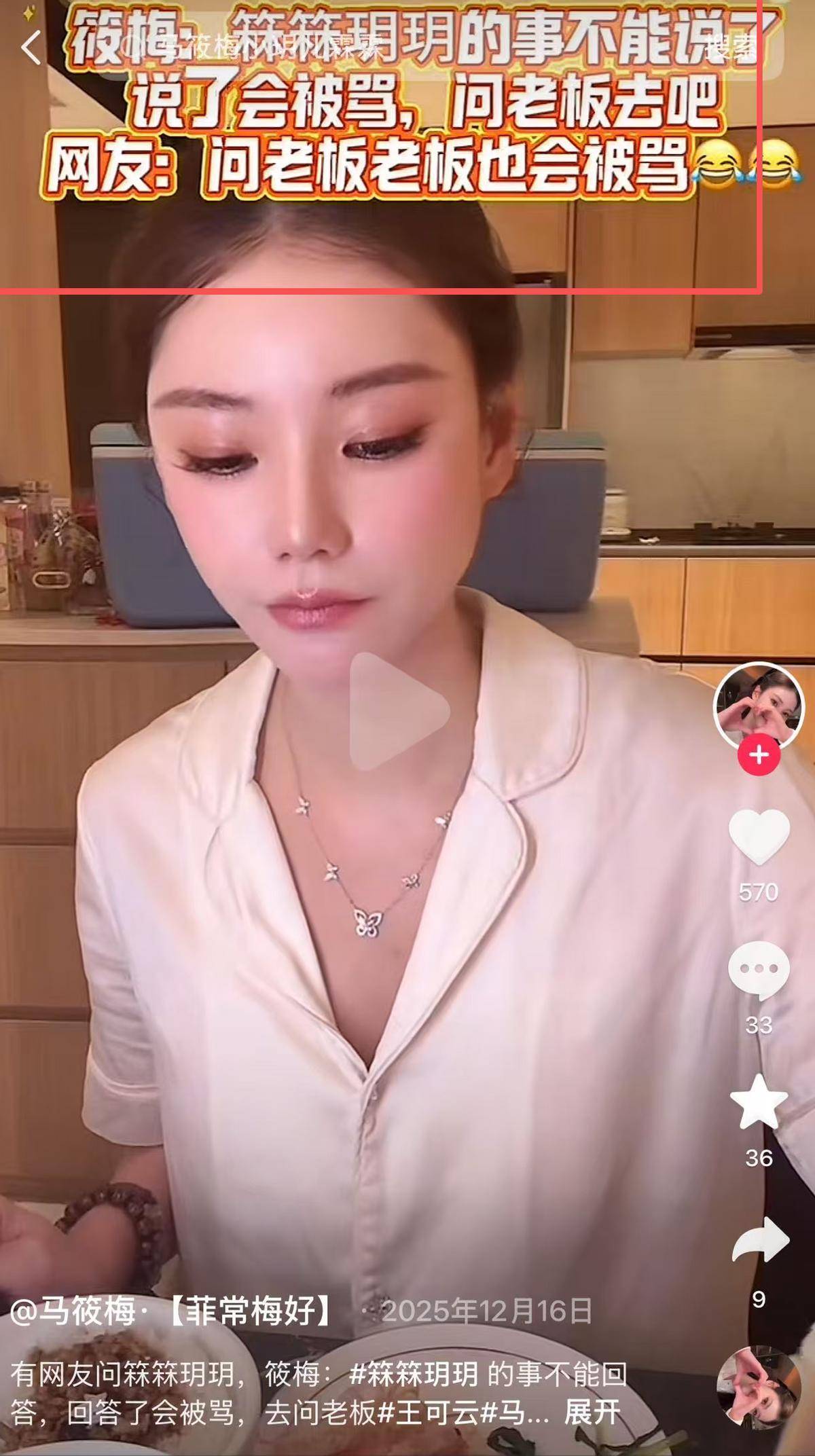This screenshot has width=815, height=1456.
Task: Open the spinning music disc
Action: [x=759, y=1389]
